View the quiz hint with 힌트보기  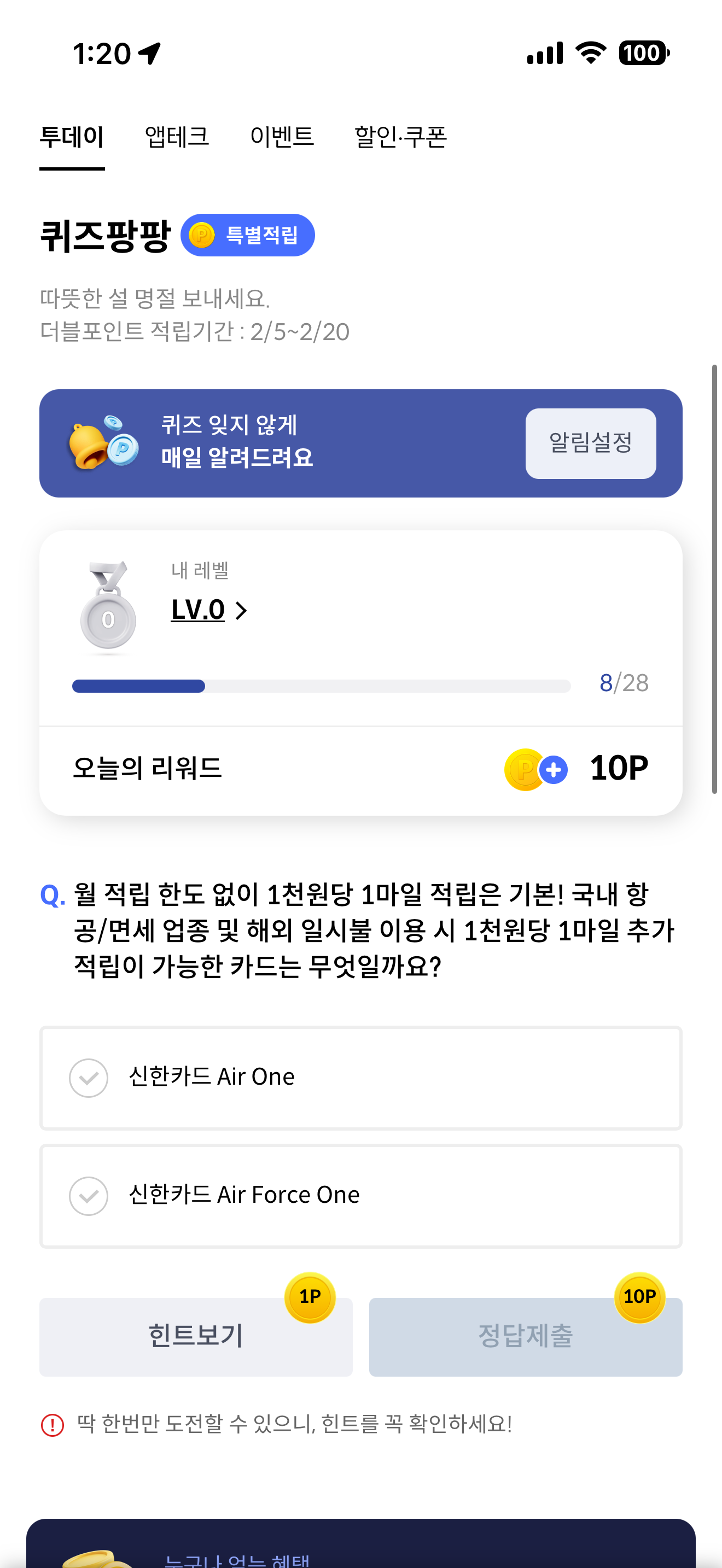click(195, 1336)
